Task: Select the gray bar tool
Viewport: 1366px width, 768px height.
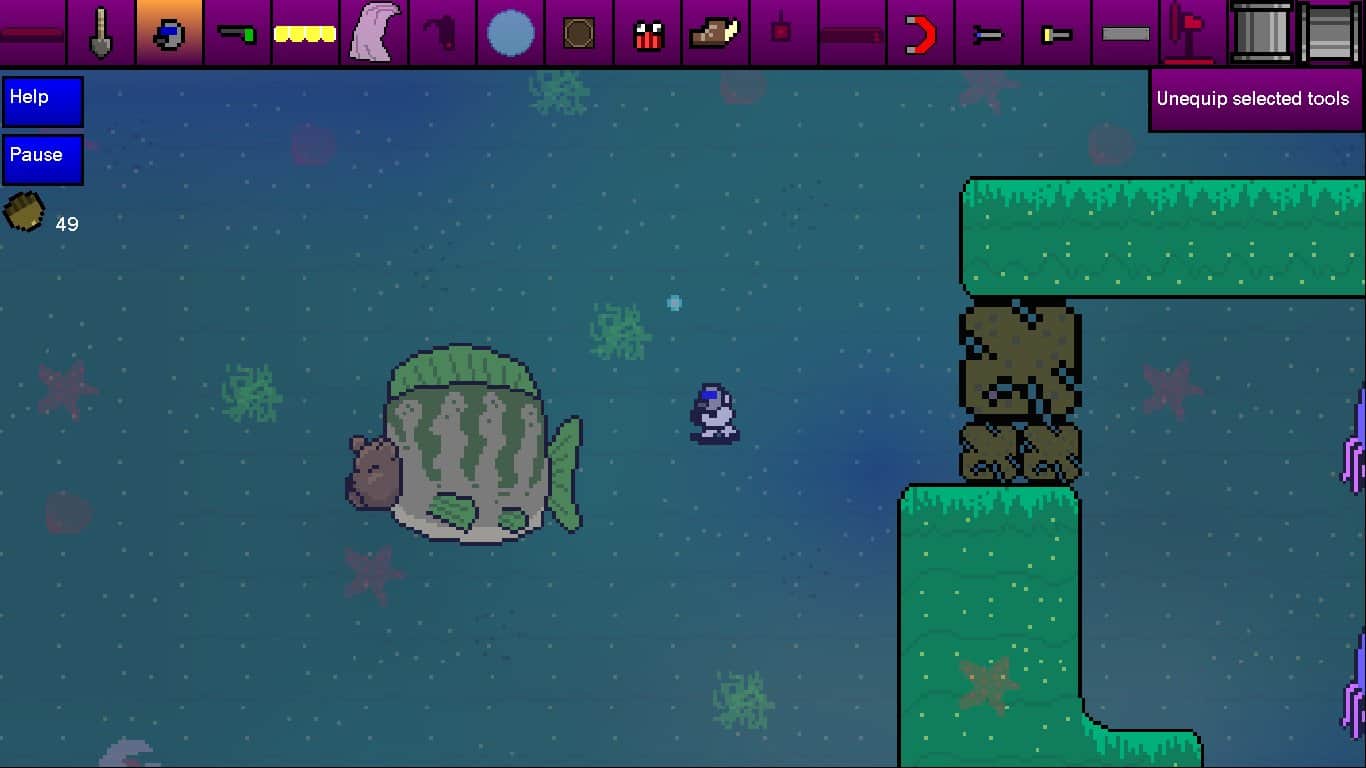Action: (1125, 33)
